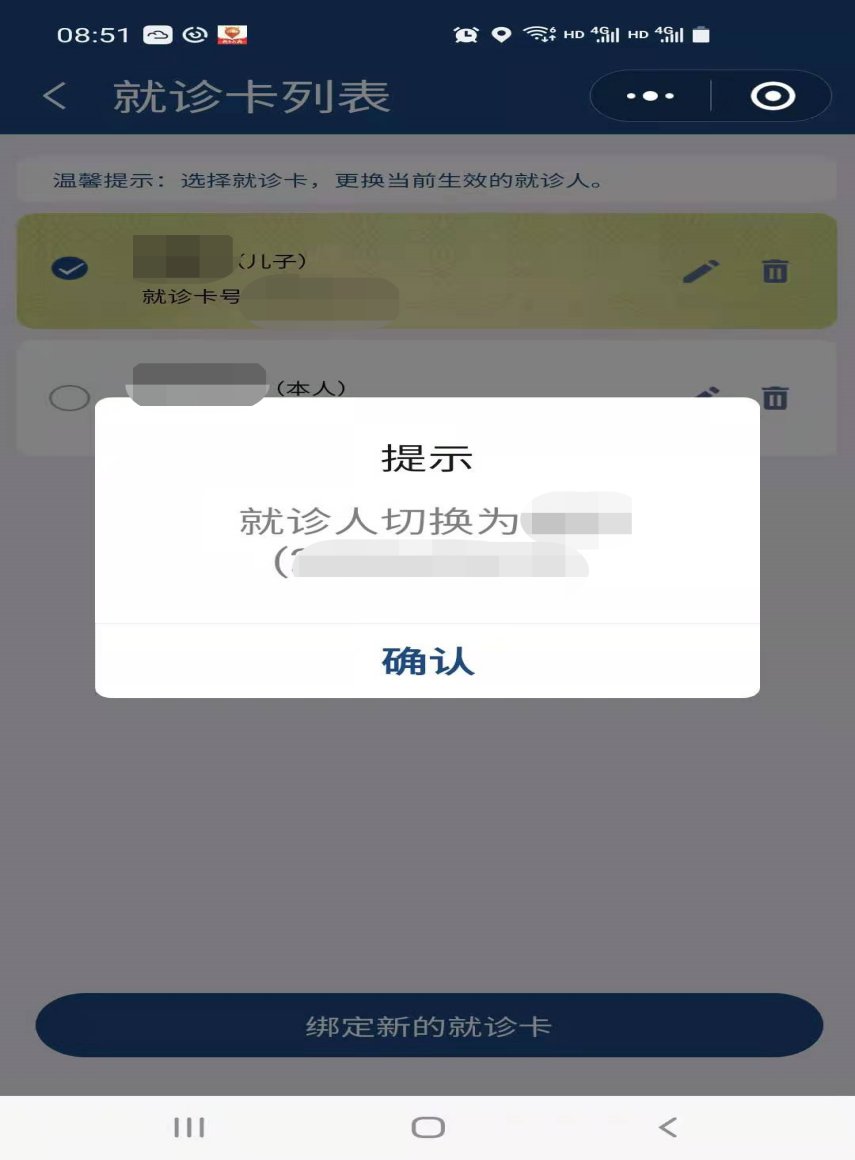Edit the 儿子 patient card
855x1160 pixels.
click(701, 271)
